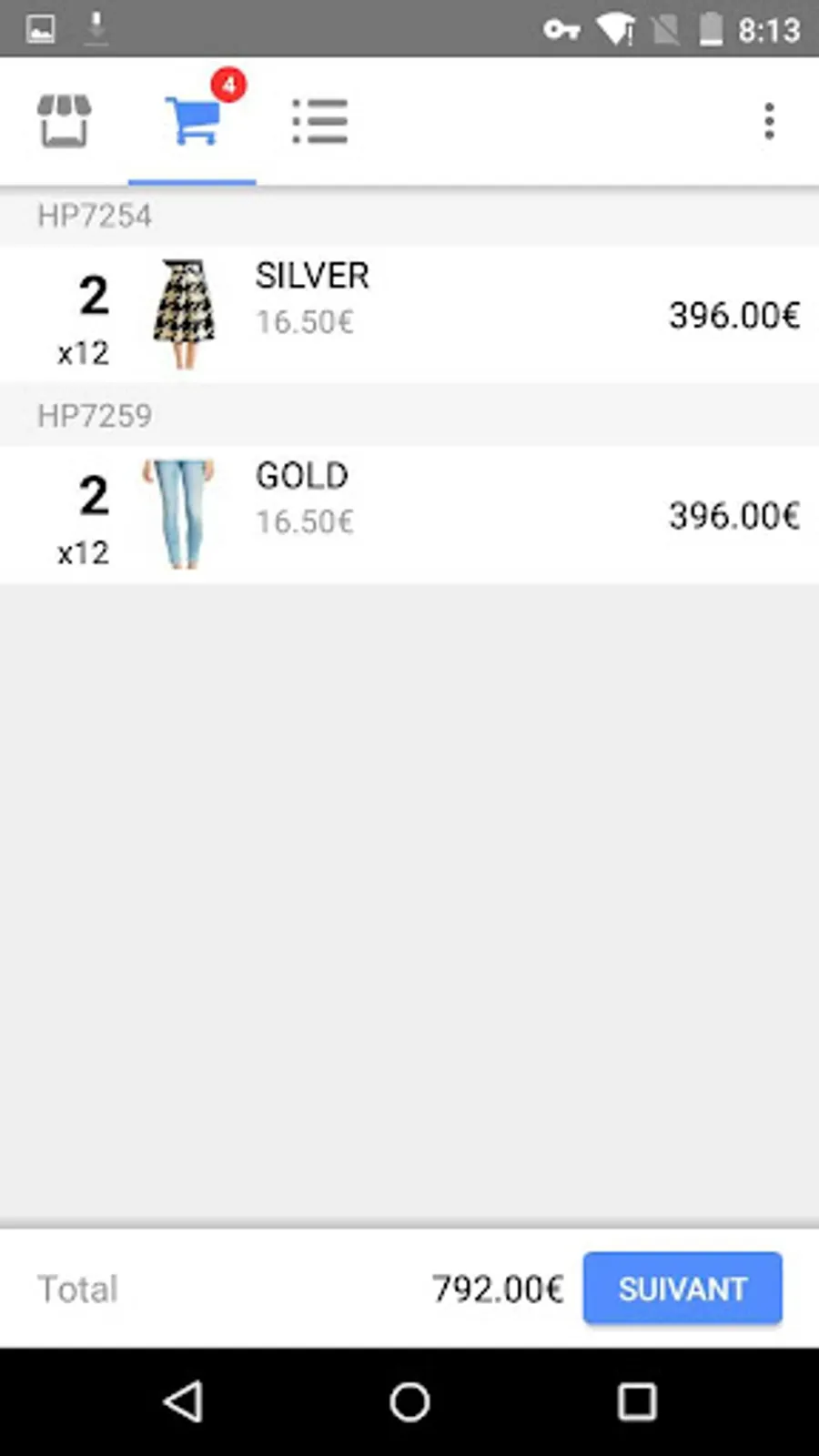Open the store catalog icon

tap(62, 121)
